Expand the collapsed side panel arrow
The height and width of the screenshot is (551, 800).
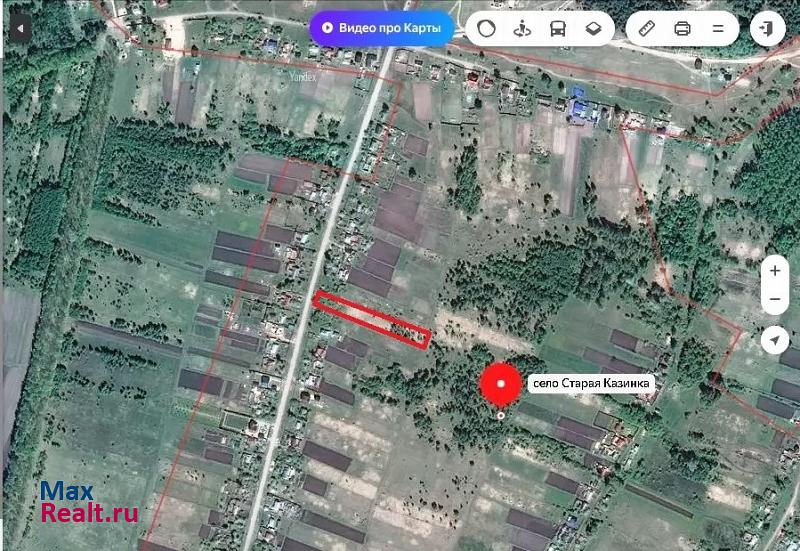tap(19, 28)
